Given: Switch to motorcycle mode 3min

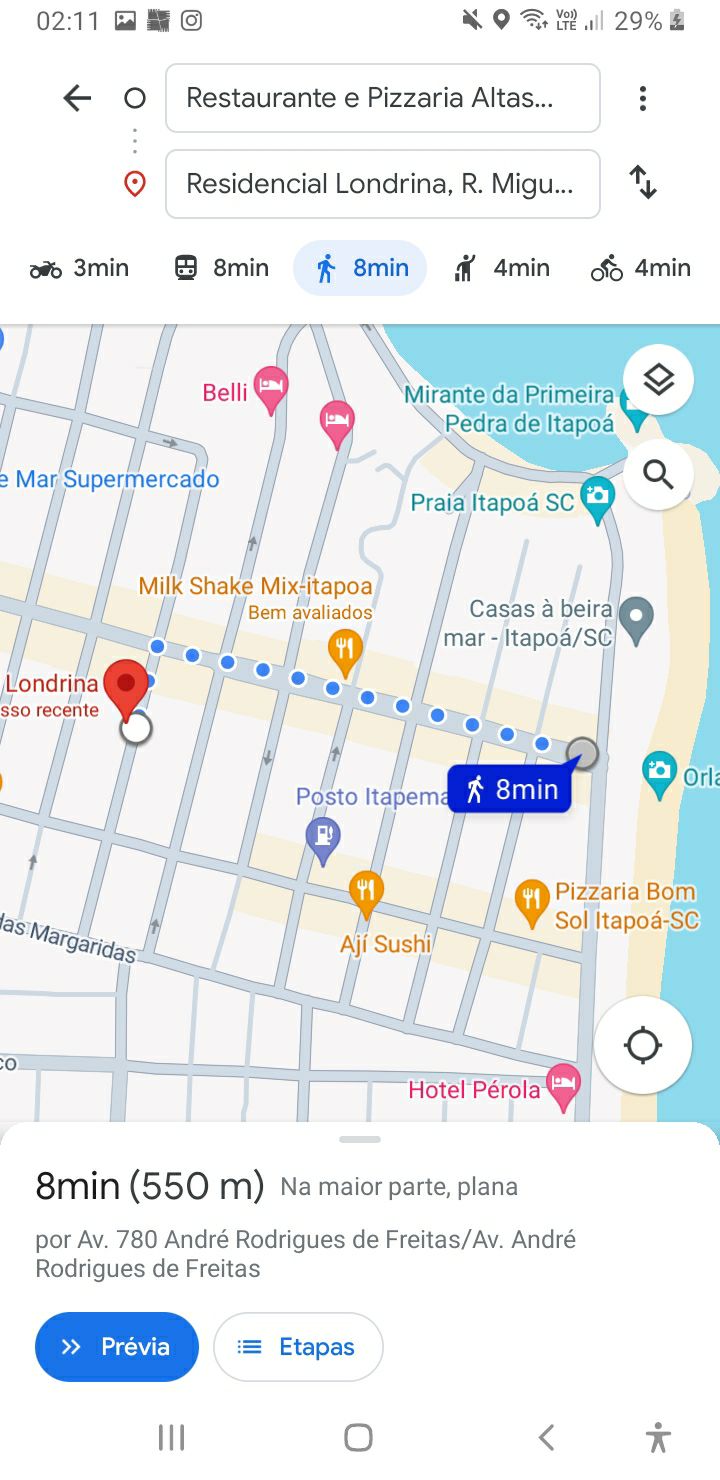Looking at the screenshot, I should click(79, 268).
